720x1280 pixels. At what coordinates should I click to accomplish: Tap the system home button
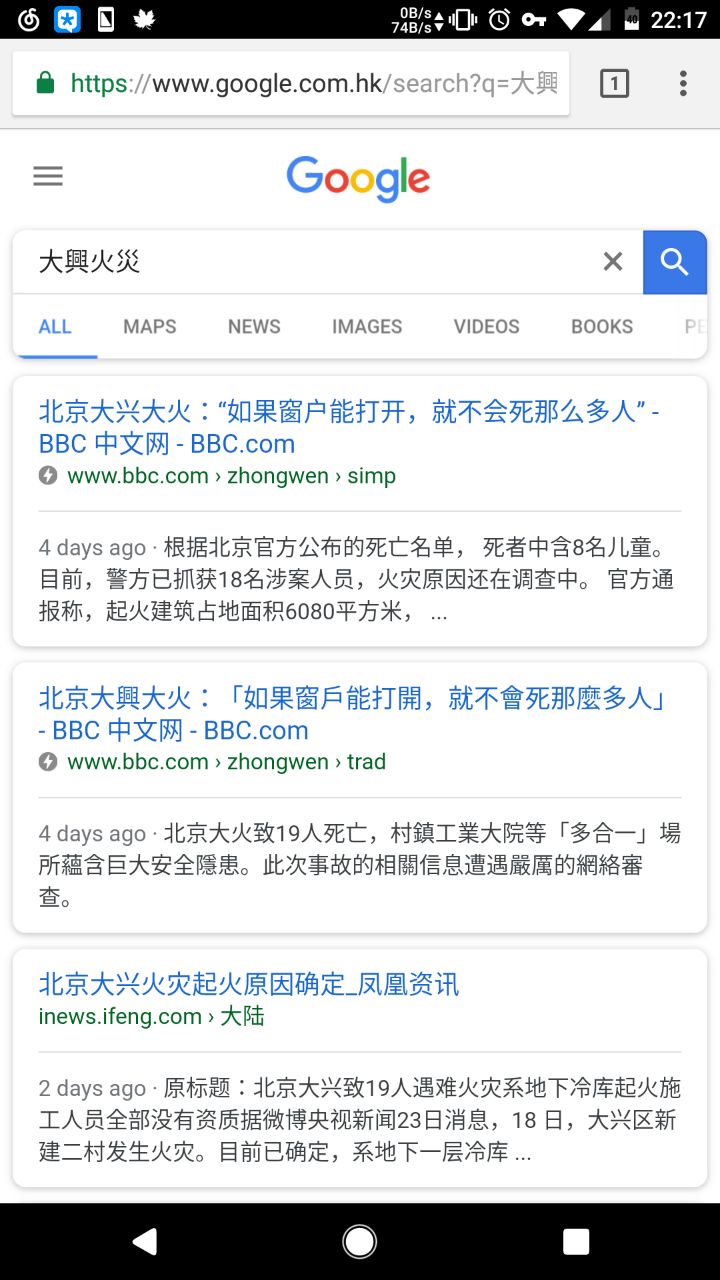tap(360, 1241)
